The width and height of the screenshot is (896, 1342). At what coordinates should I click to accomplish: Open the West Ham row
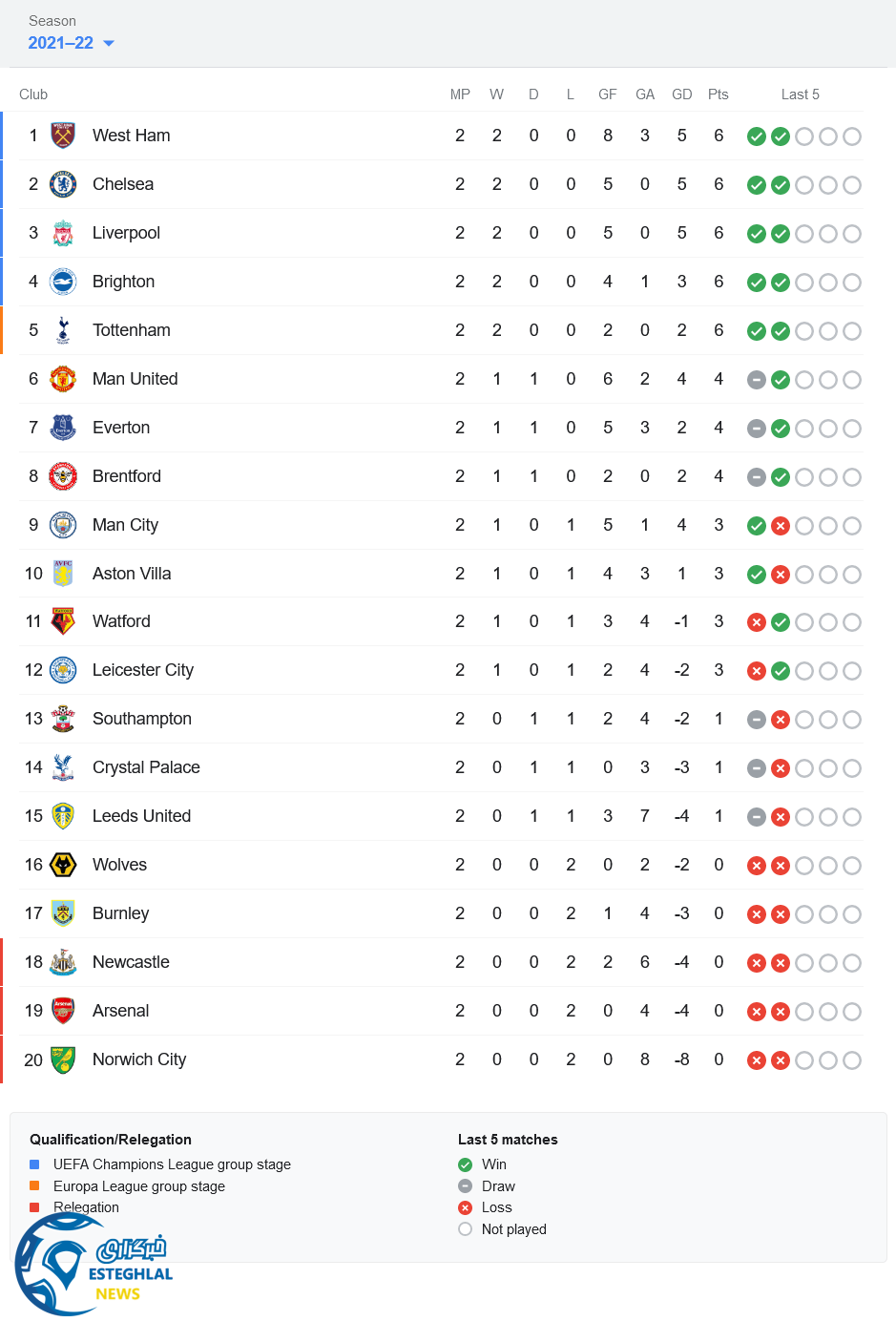tap(131, 136)
